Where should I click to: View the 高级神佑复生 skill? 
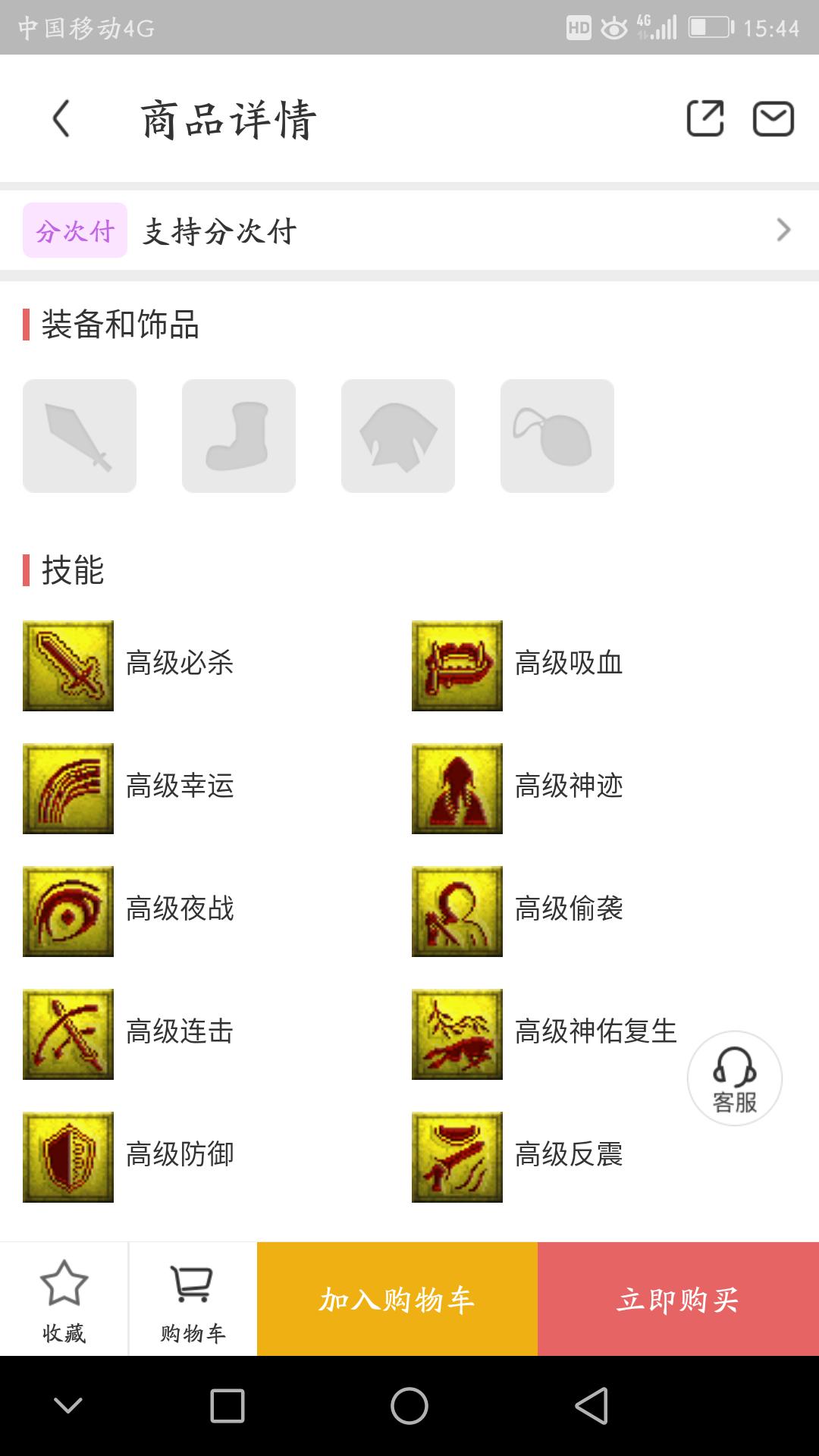click(457, 1034)
